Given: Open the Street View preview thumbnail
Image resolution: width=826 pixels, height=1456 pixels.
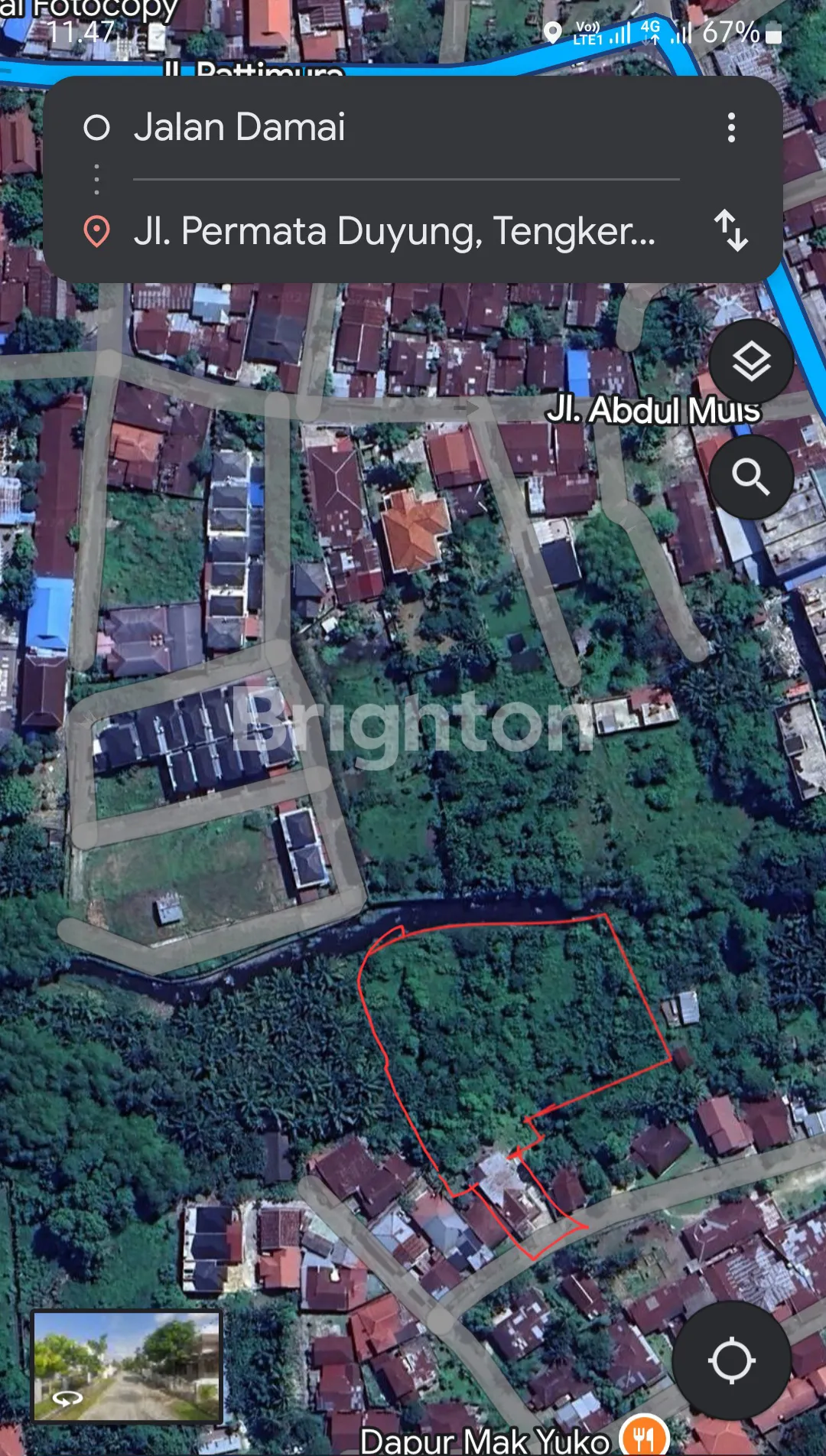Looking at the screenshot, I should point(127,1366).
